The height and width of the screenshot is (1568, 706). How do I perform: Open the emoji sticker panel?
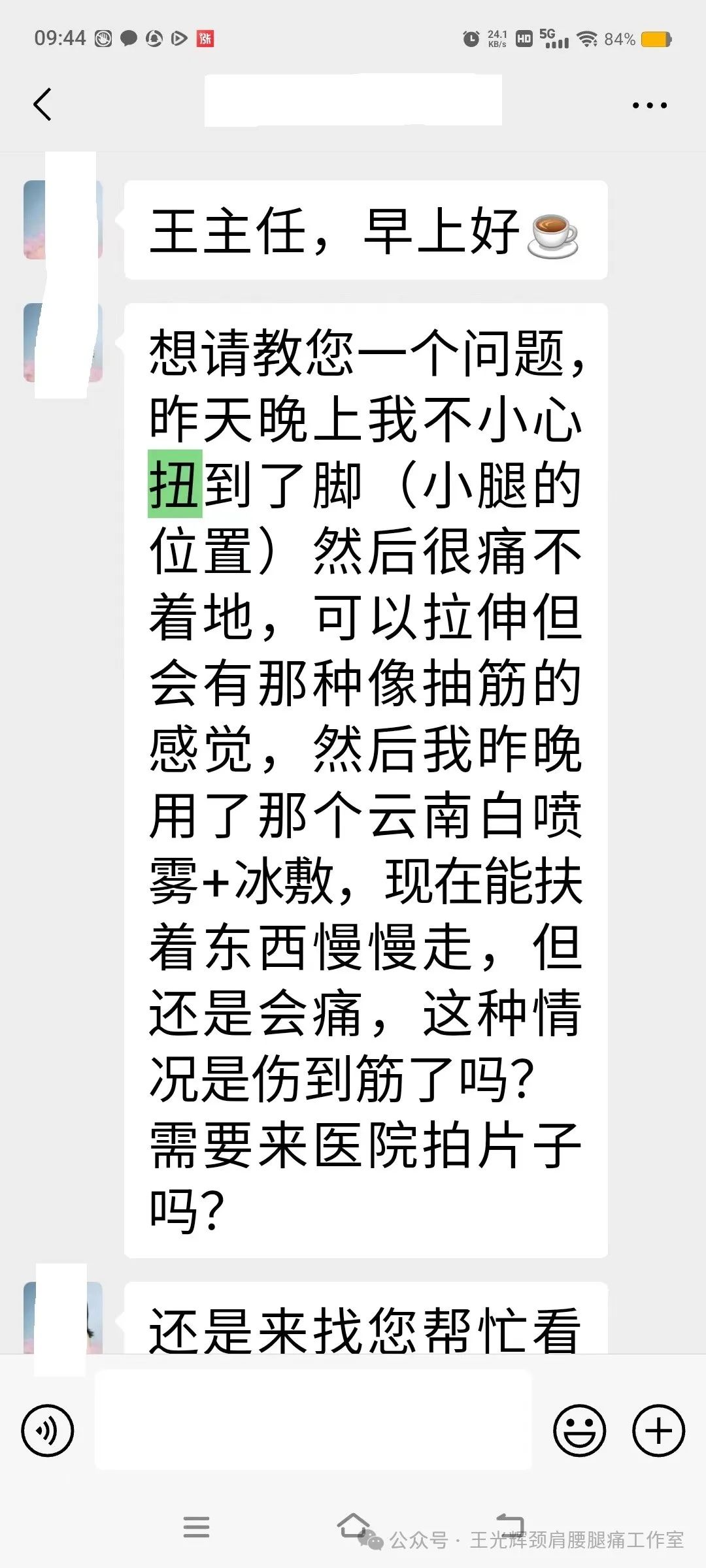point(579,1430)
